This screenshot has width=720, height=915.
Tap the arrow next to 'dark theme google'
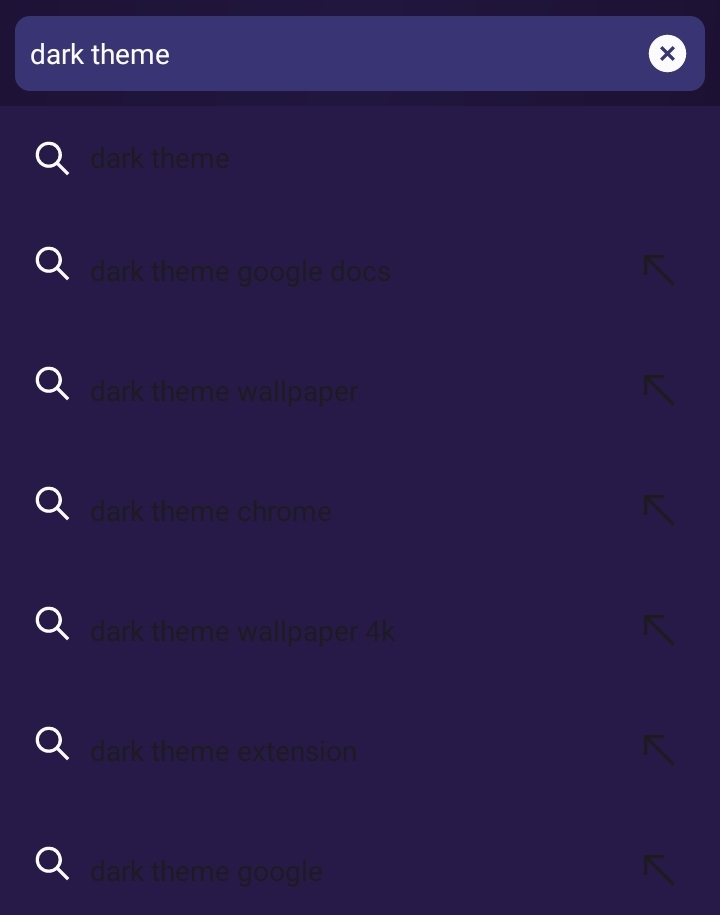pyautogui.click(x=659, y=870)
